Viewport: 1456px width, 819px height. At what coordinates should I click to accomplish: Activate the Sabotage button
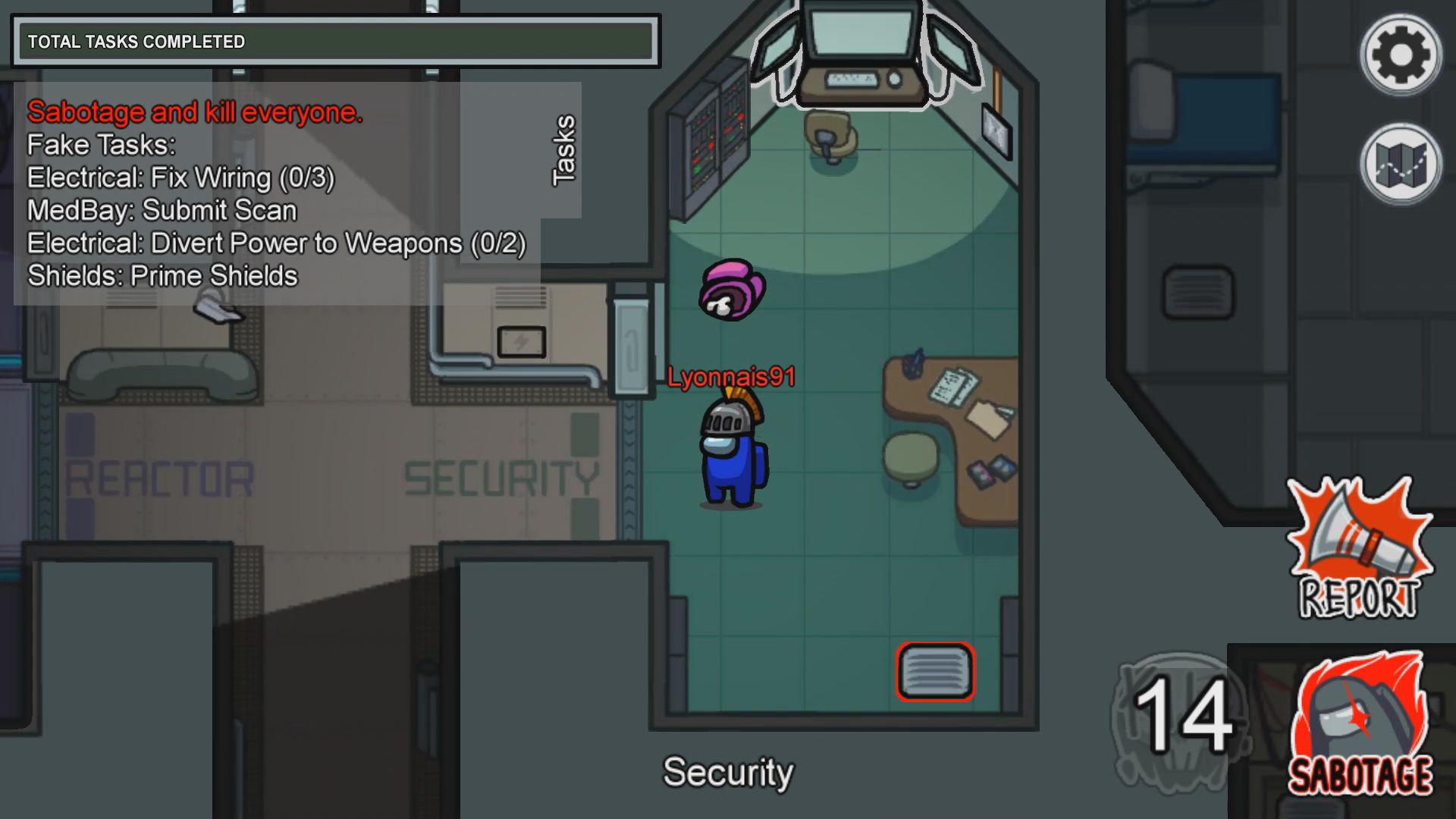[1360, 724]
